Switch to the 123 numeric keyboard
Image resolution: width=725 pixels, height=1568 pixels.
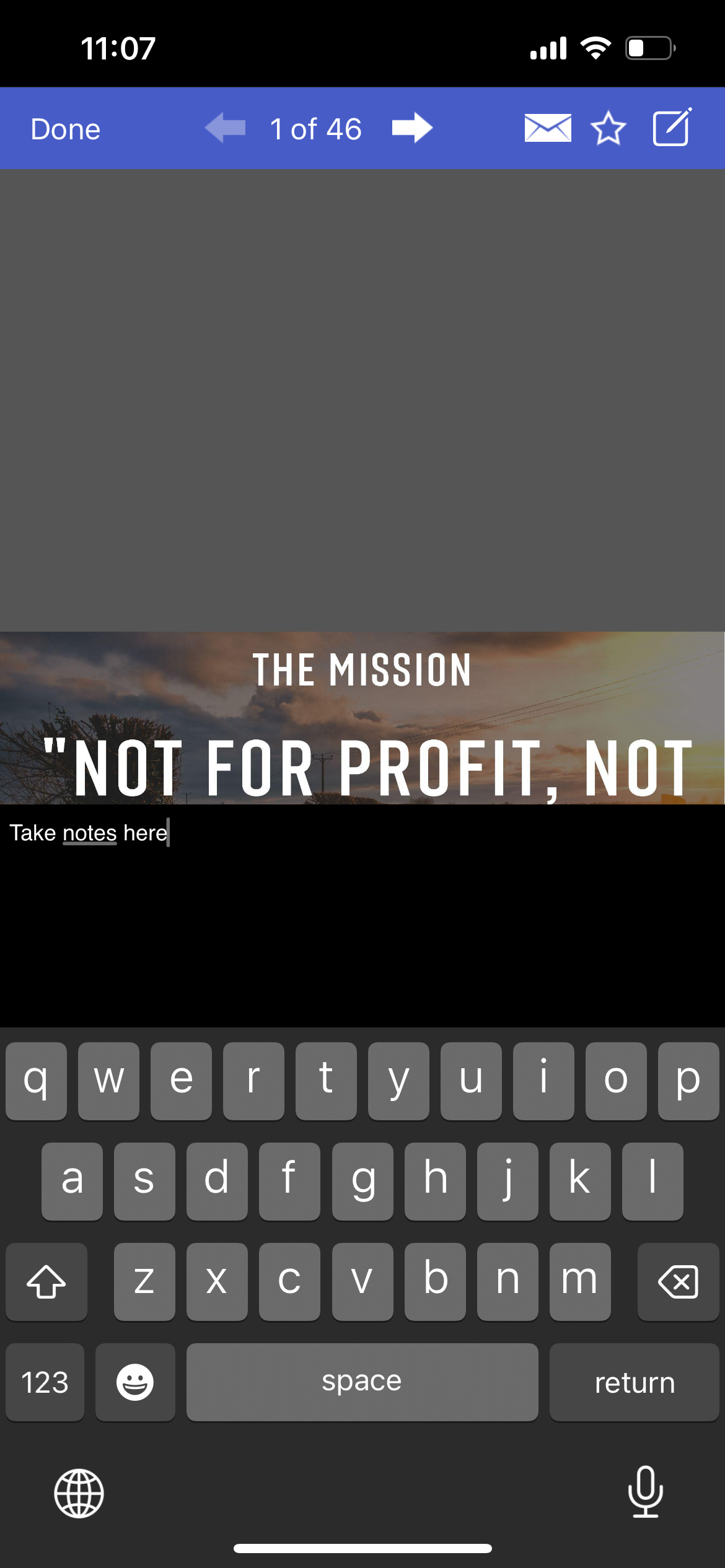[x=45, y=1382]
